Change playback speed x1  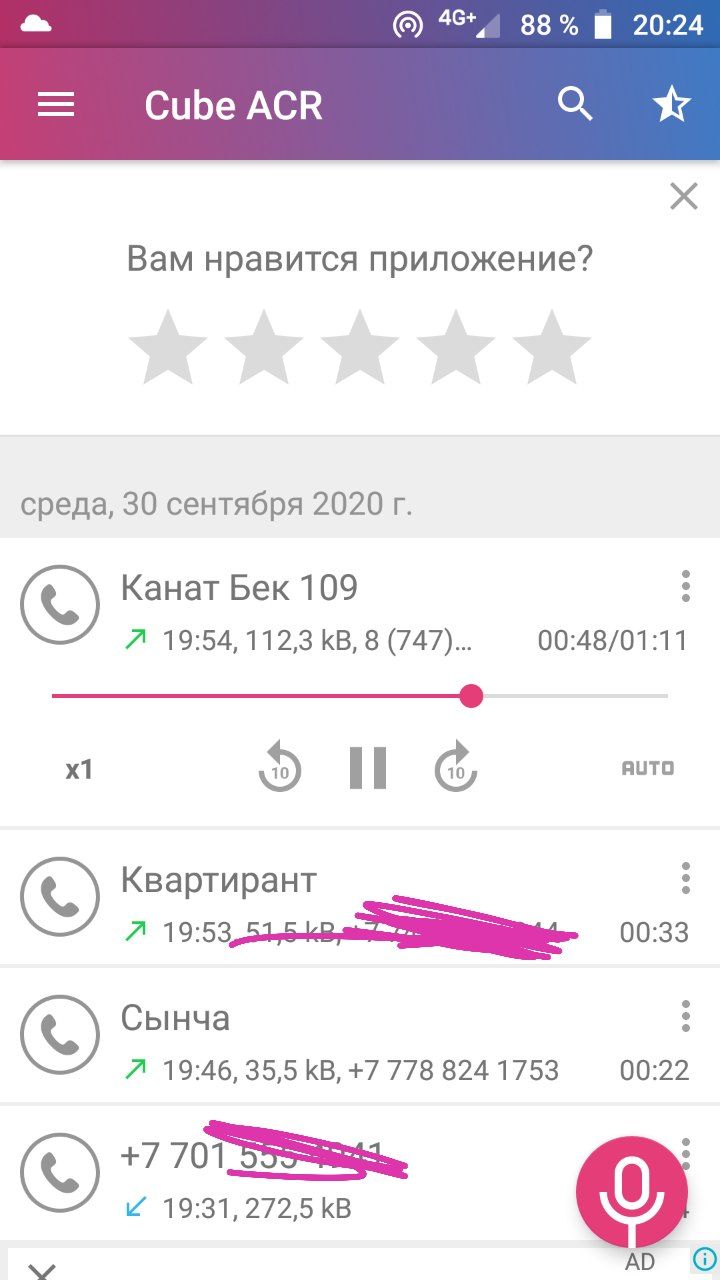coord(79,770)
